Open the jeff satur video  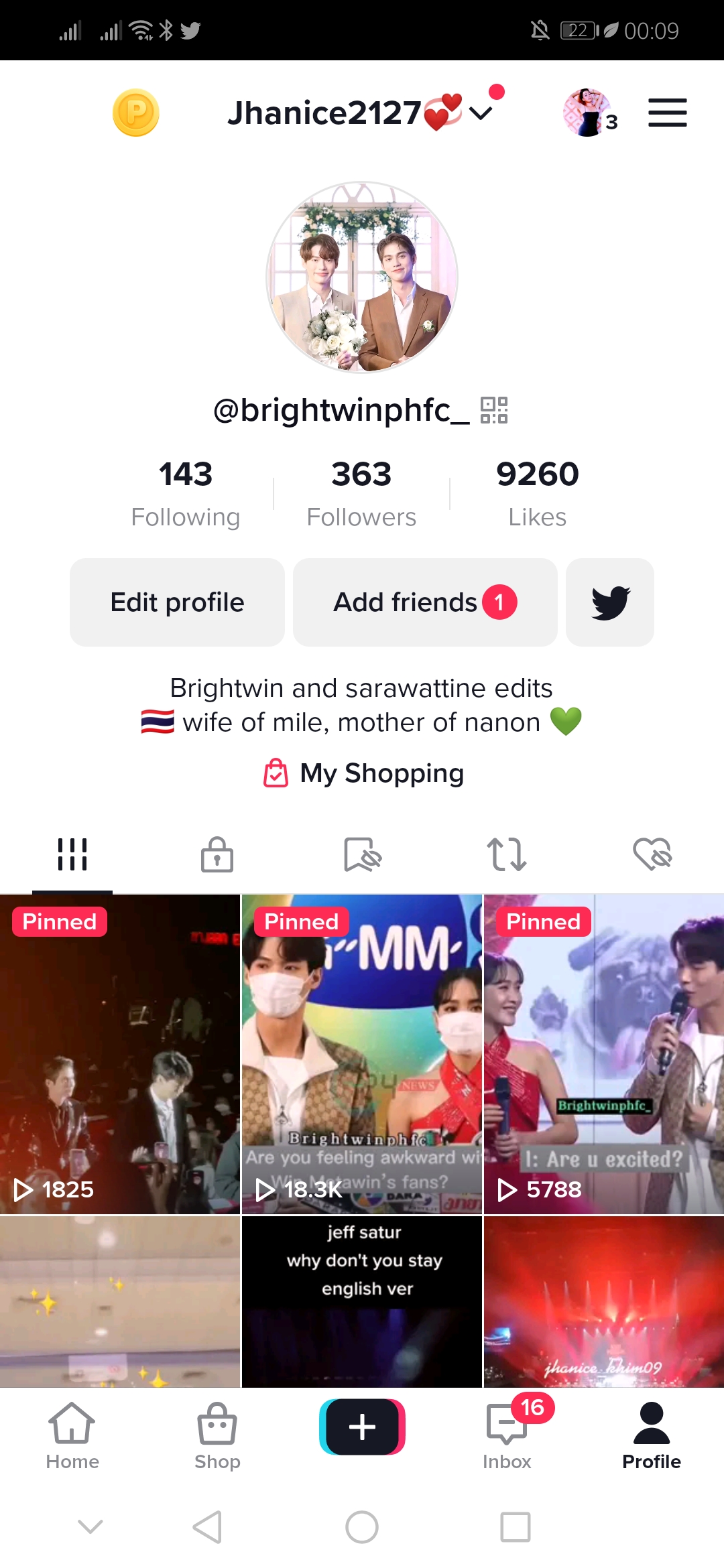point(362,1300)
